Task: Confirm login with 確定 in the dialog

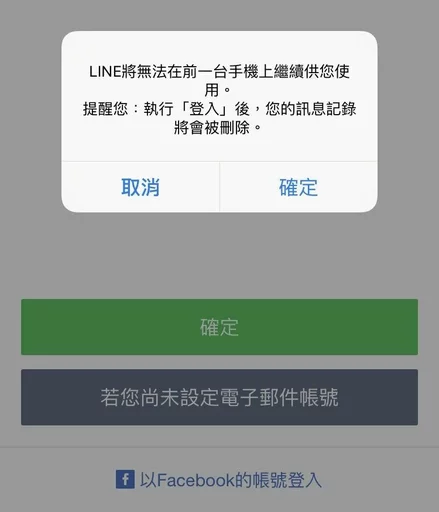Action: tap(298, 187)
